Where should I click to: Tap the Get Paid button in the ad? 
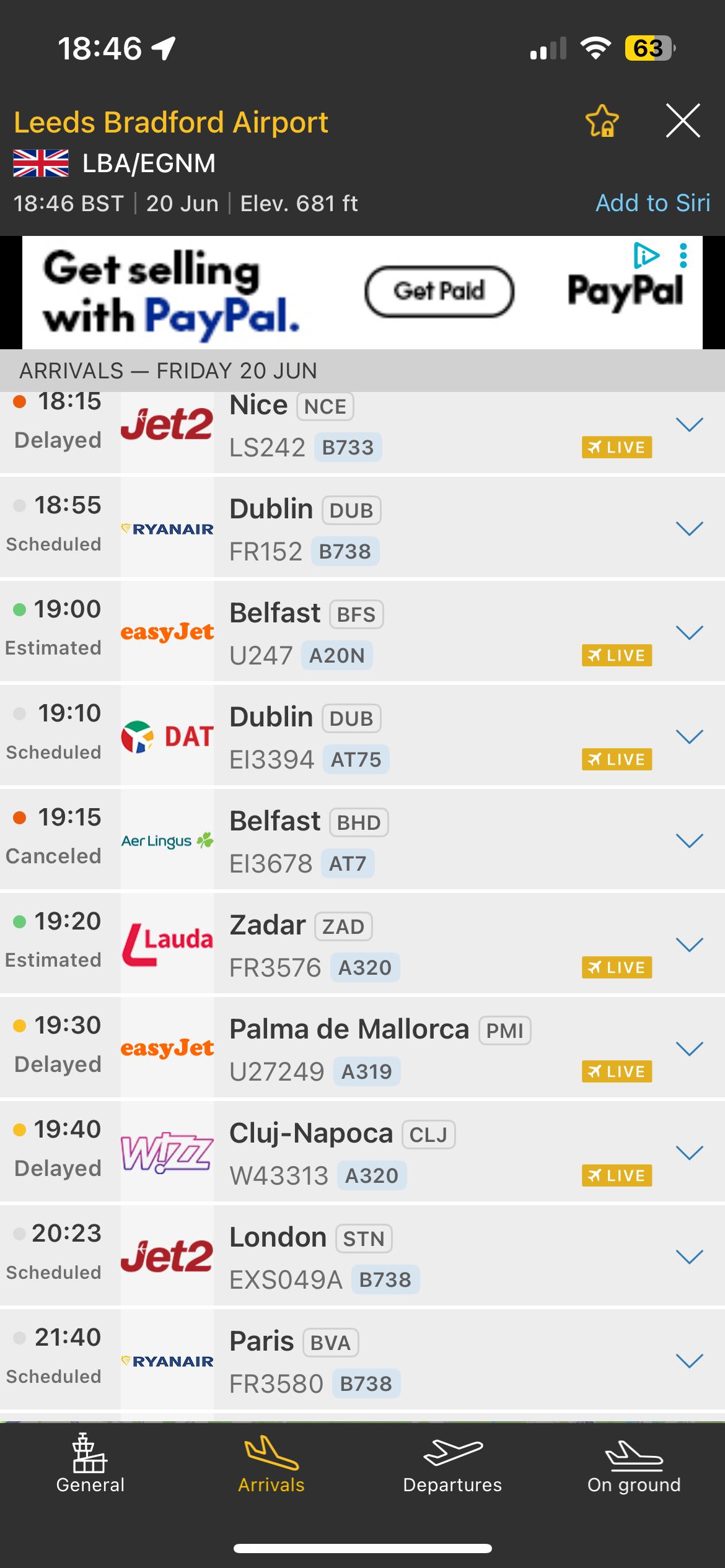click(439, 291)
